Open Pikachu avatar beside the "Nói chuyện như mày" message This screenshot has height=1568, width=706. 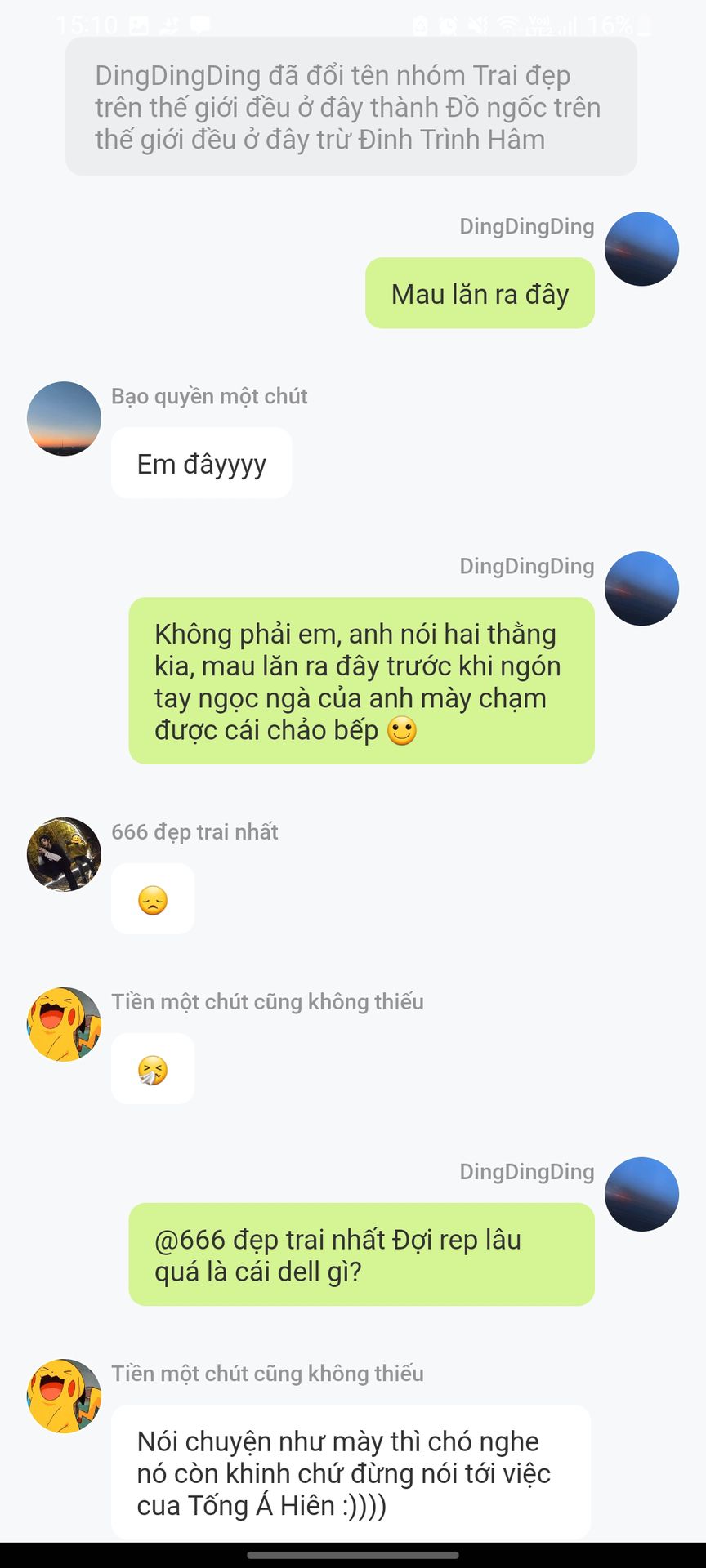click(64, 1396)
